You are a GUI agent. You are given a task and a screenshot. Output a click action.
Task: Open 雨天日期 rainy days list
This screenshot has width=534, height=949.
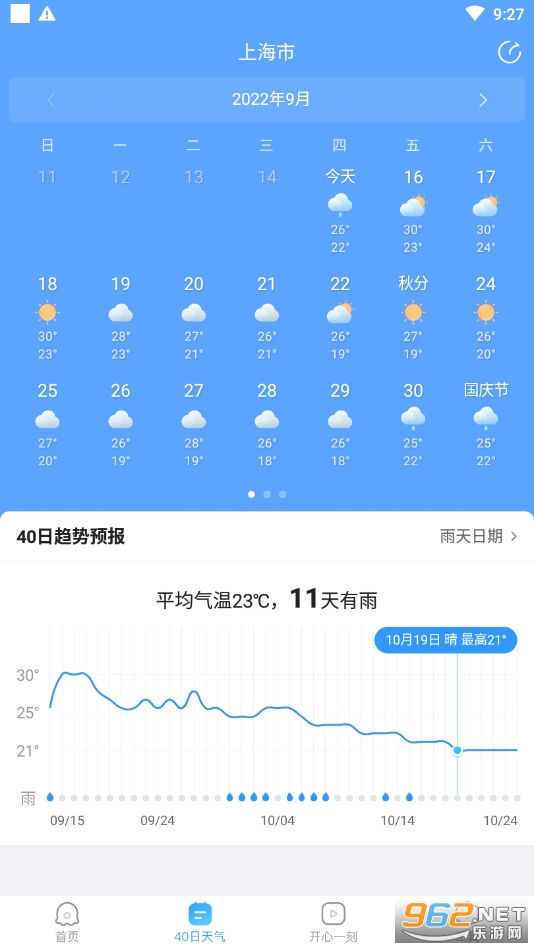tap(478, 536)
